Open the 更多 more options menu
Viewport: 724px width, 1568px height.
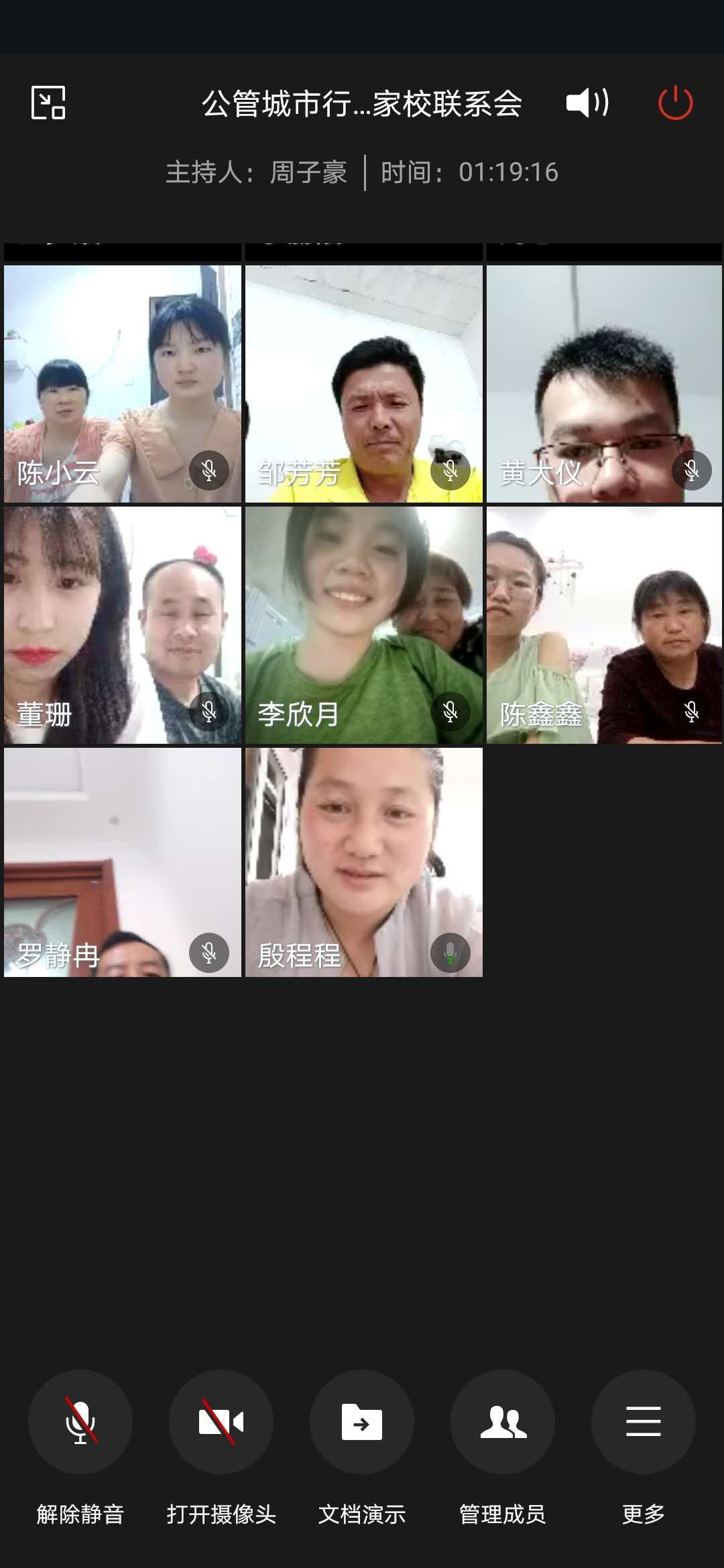[644, 1421]
